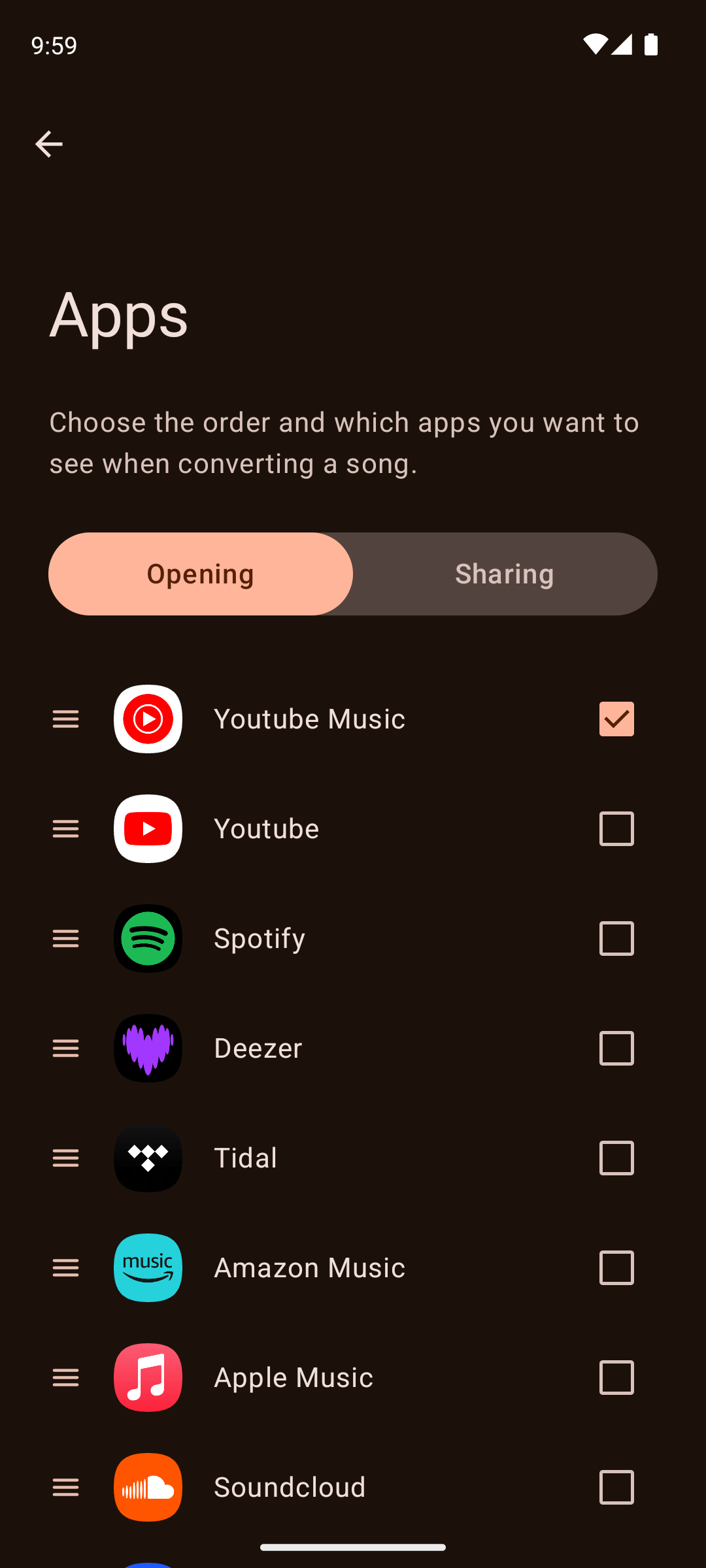Viewport: 706px width, 1568px height.
Task: Select the Soundcloud checkbox
Action: [x=616, y=1487]
